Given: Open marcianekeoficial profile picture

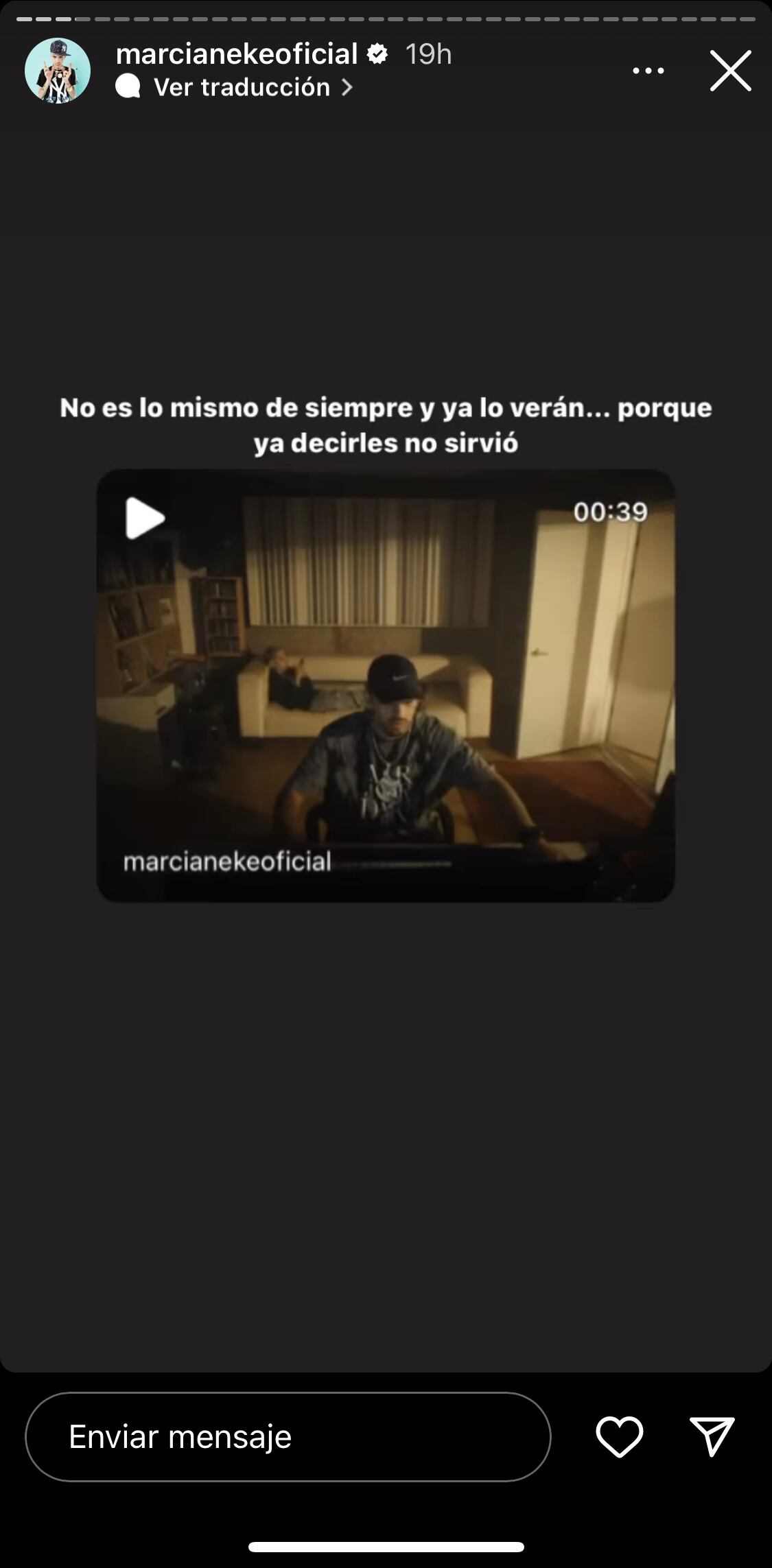Looking at the screenshot, I should coord(58,71).
